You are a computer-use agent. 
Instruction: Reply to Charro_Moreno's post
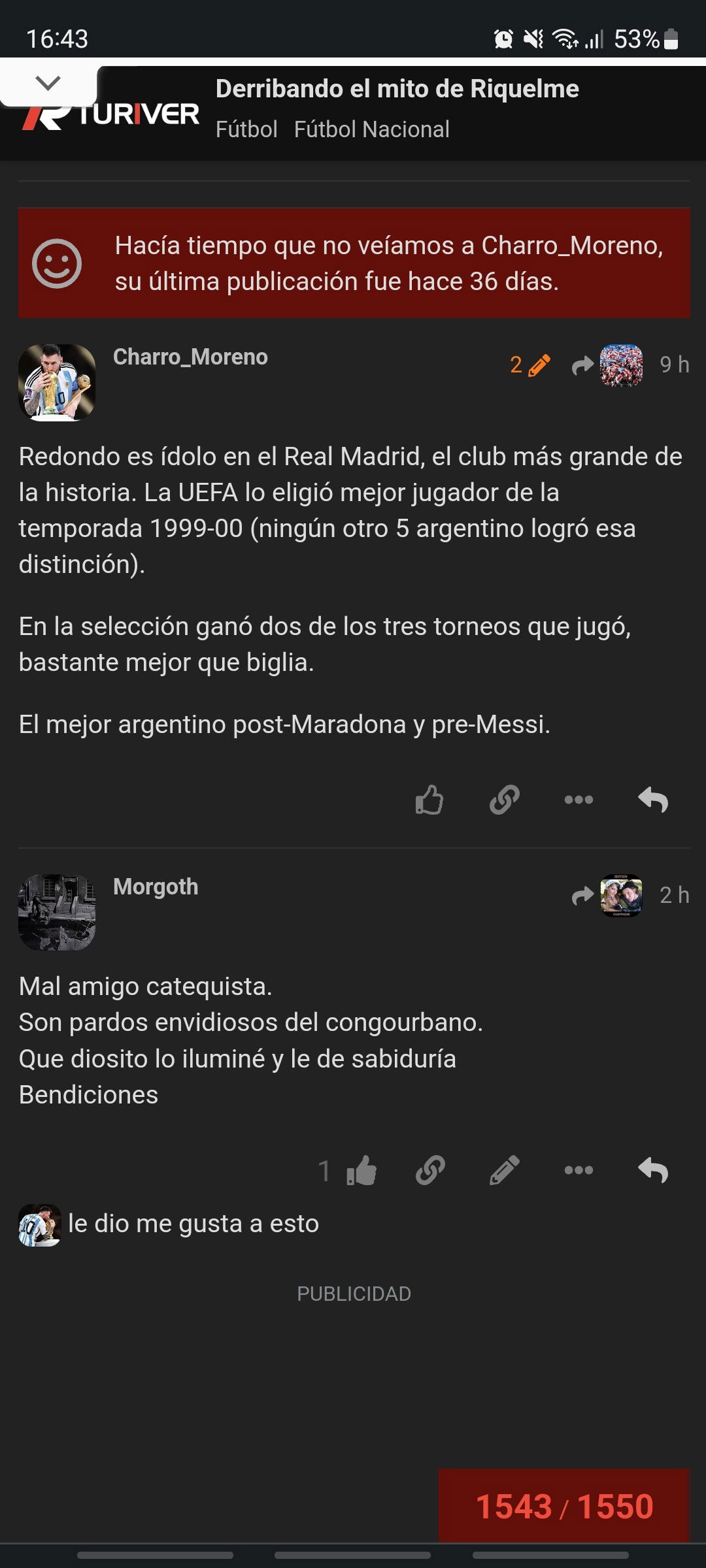point(653,799)
